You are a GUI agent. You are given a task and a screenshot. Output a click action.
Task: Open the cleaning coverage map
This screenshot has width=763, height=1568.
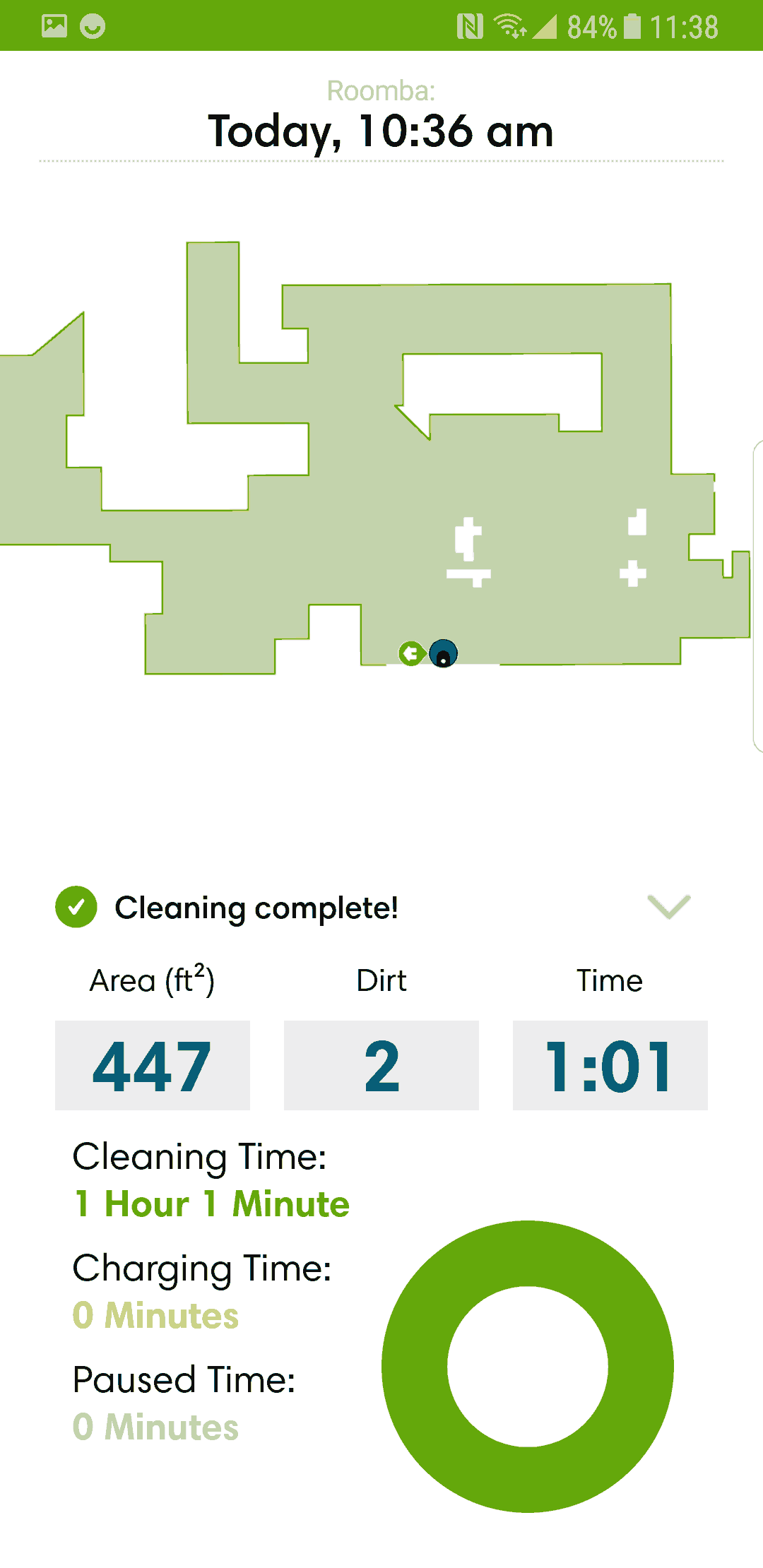[375, 458]
